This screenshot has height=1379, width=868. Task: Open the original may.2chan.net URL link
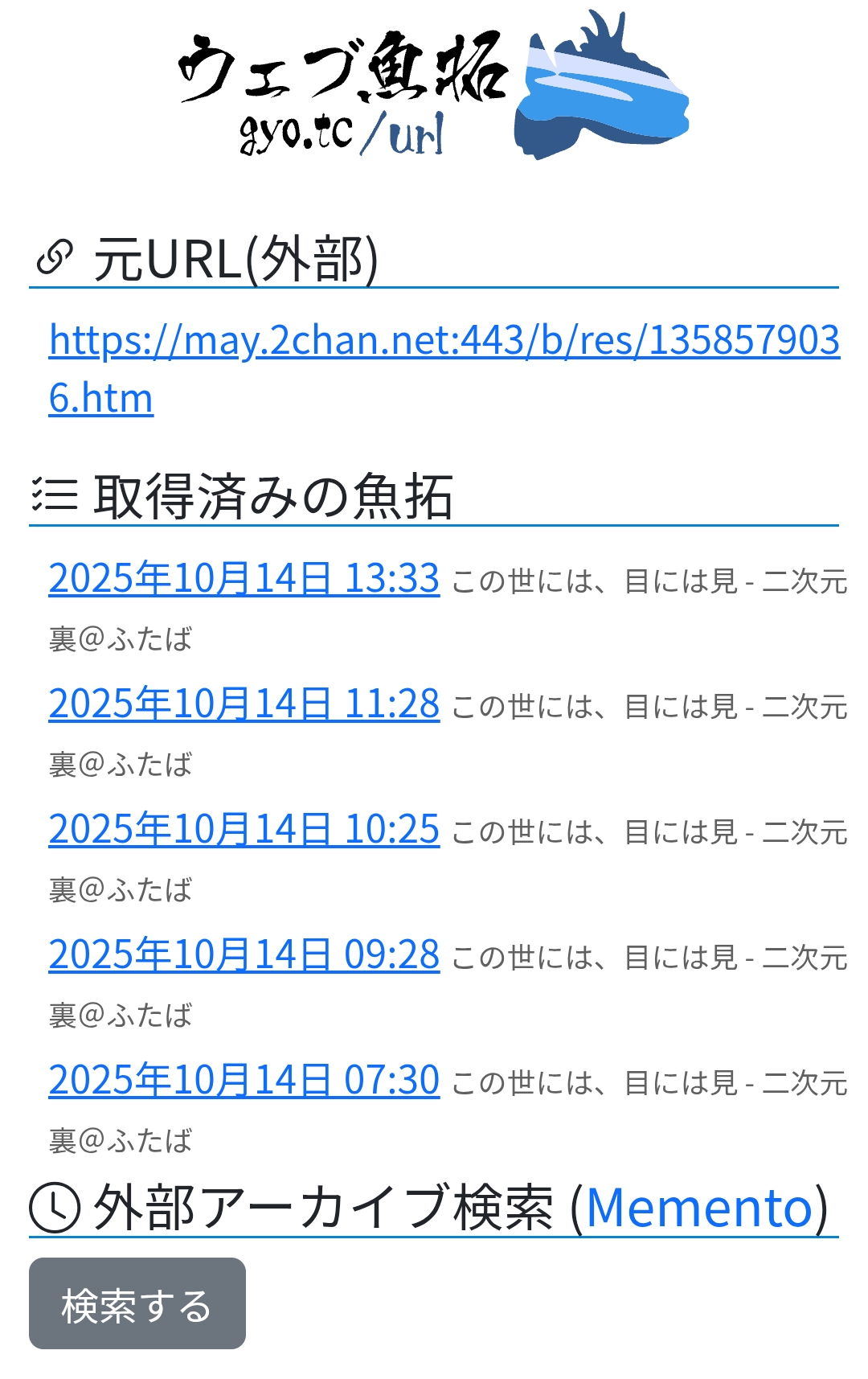point(444,341)
